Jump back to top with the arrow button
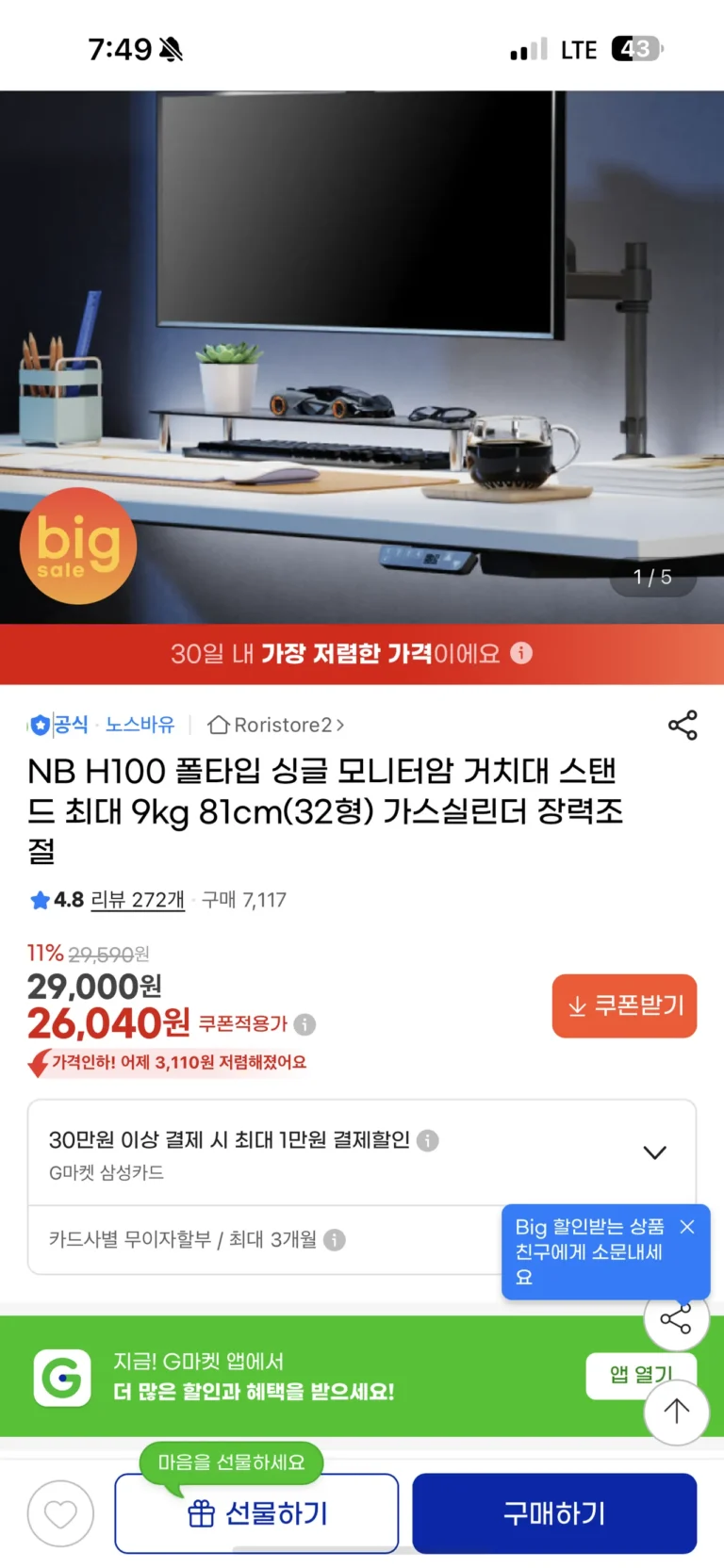Screen dimensions: 724x1568 (676, 1412)
